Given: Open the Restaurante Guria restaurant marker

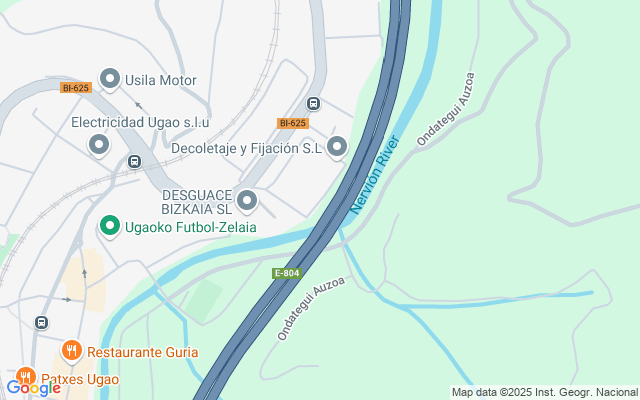Looking at the screenshot, I should [71, 351].
